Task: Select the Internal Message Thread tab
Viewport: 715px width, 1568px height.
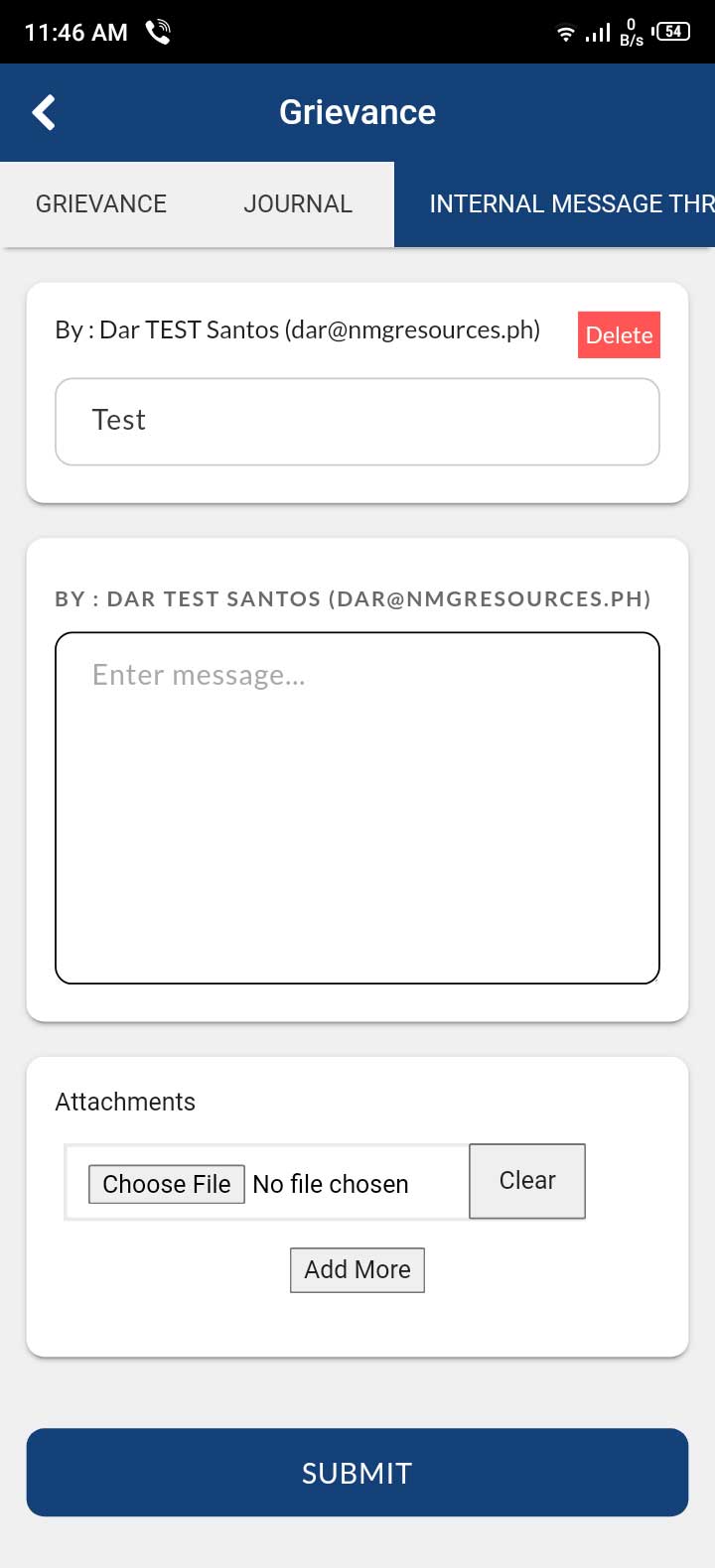Action: pyautogui.click(x=566, y=204)
